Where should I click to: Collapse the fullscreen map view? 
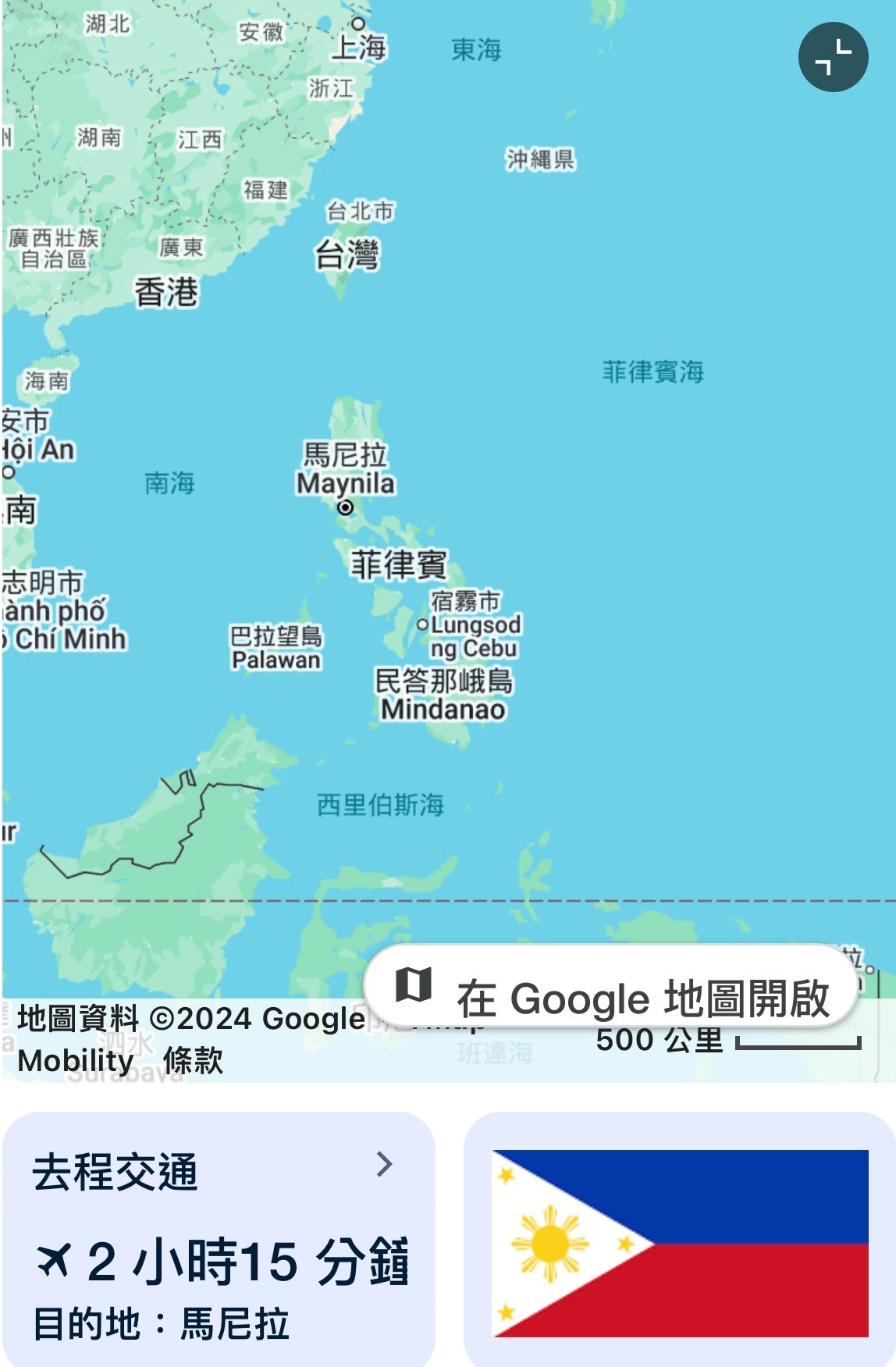pos(833,57)
